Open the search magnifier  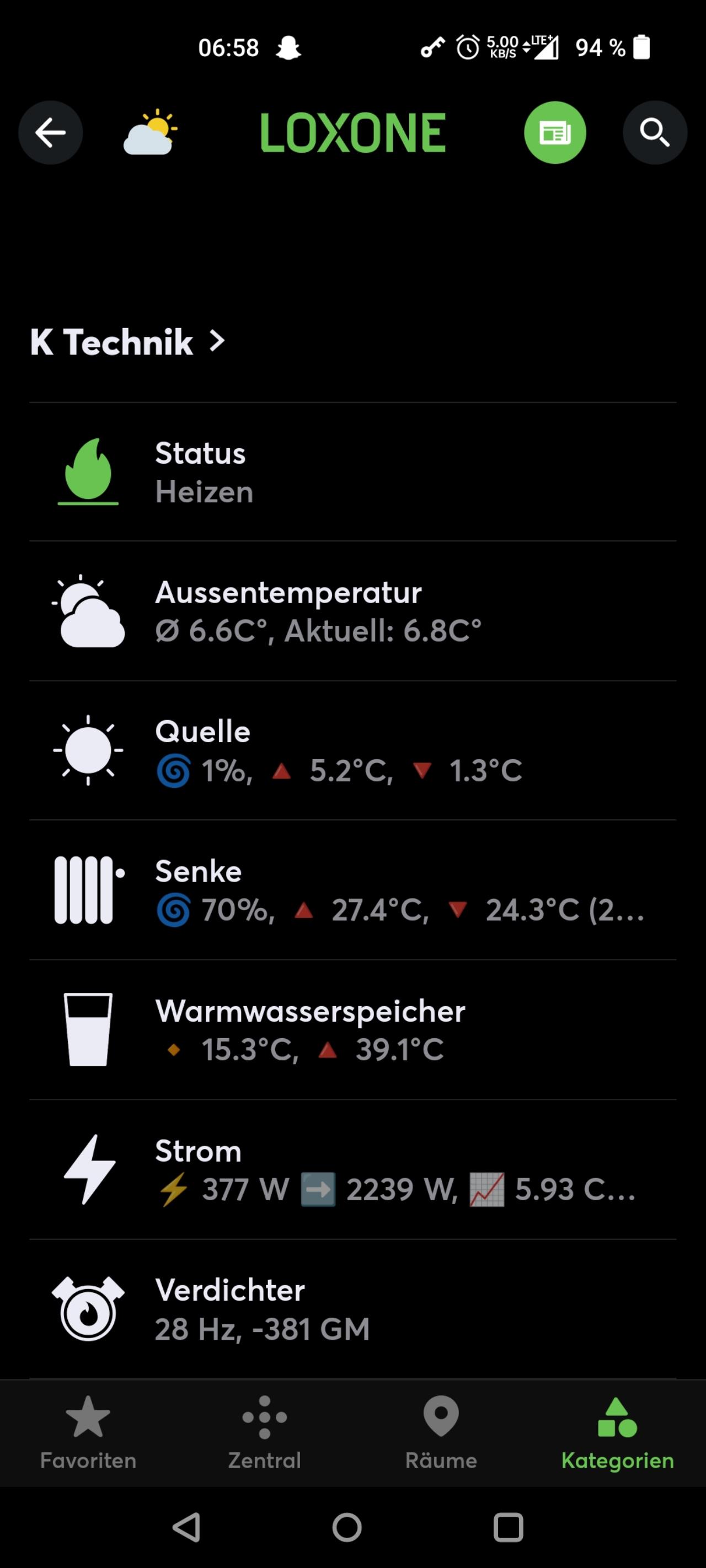click(655, 133)
